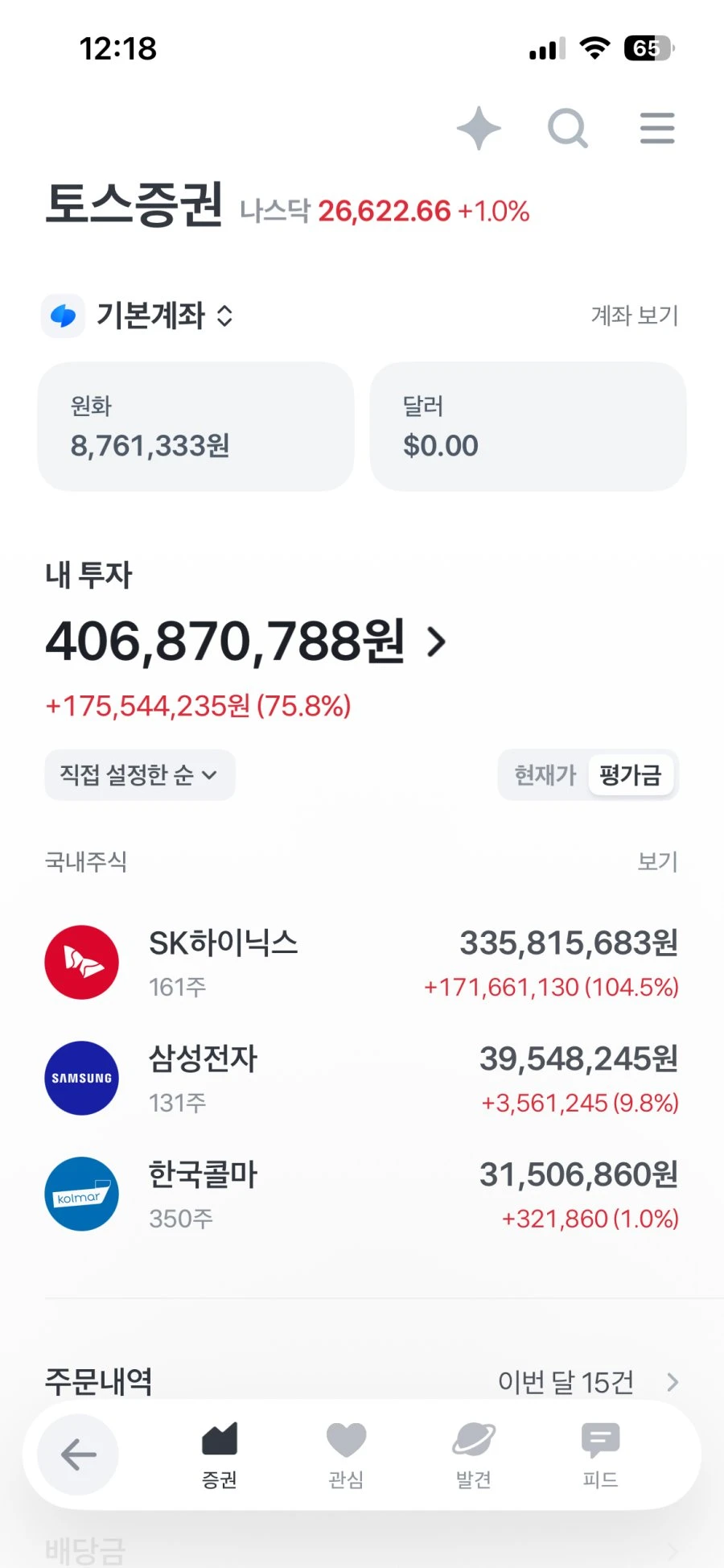Viewport: 724px width, 1568px height.
Task: Open the 원화 balance card
Action: click(195, 427)
